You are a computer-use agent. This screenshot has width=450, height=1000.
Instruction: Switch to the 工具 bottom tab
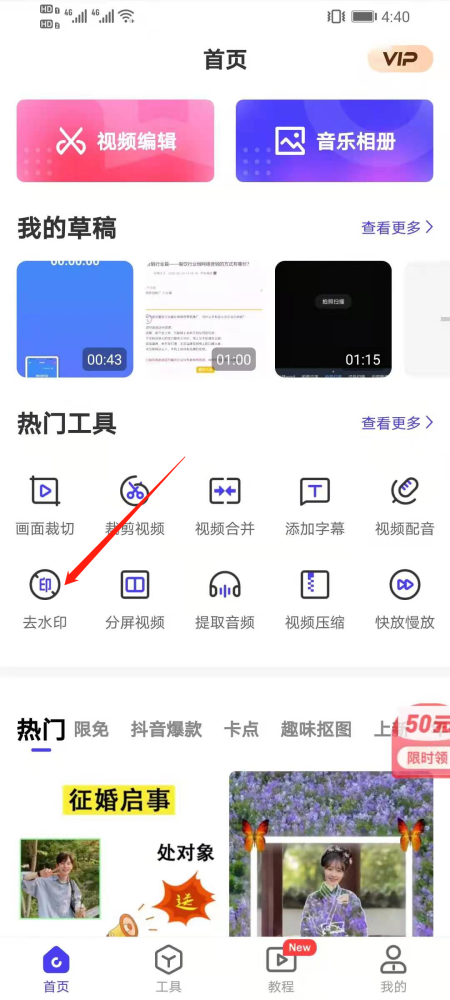click(169, 969)
